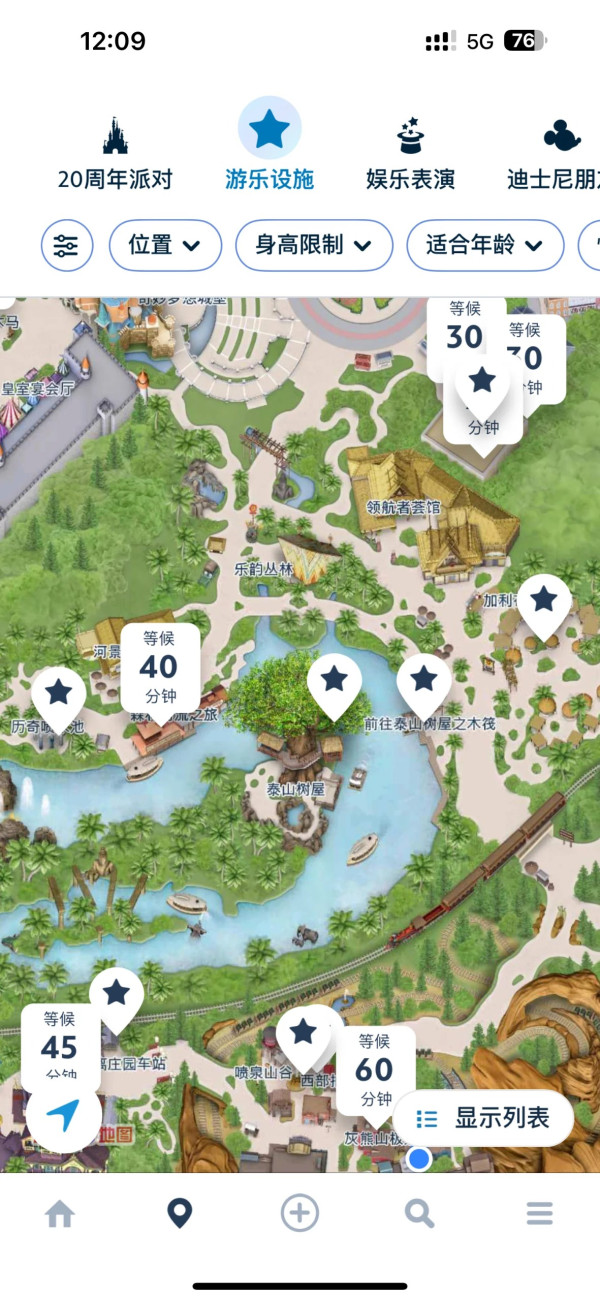
Task: Open the 60分钟 wait time marker
Action: pos(375,1069)
